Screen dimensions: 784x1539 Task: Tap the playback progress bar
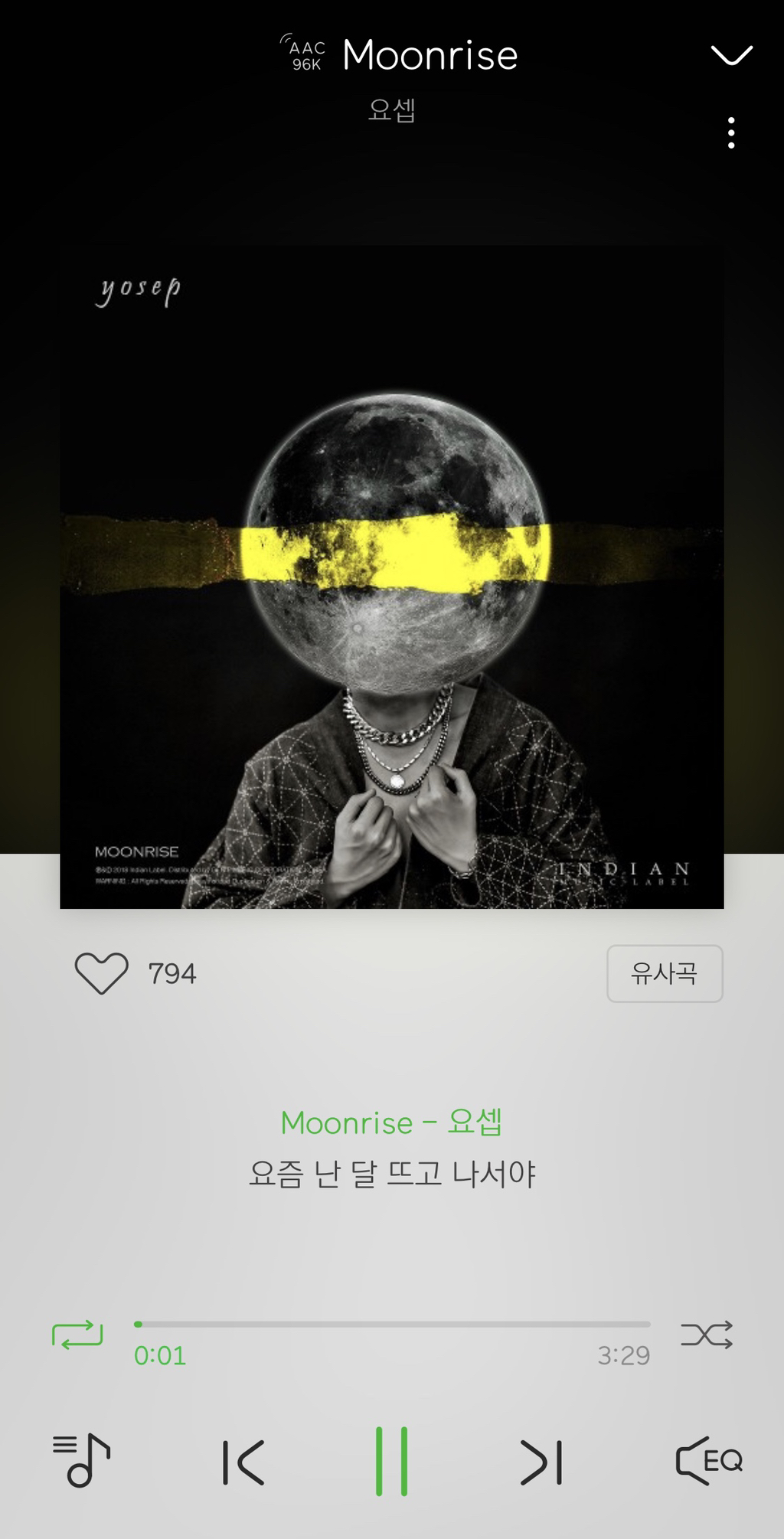[392, 1324]
